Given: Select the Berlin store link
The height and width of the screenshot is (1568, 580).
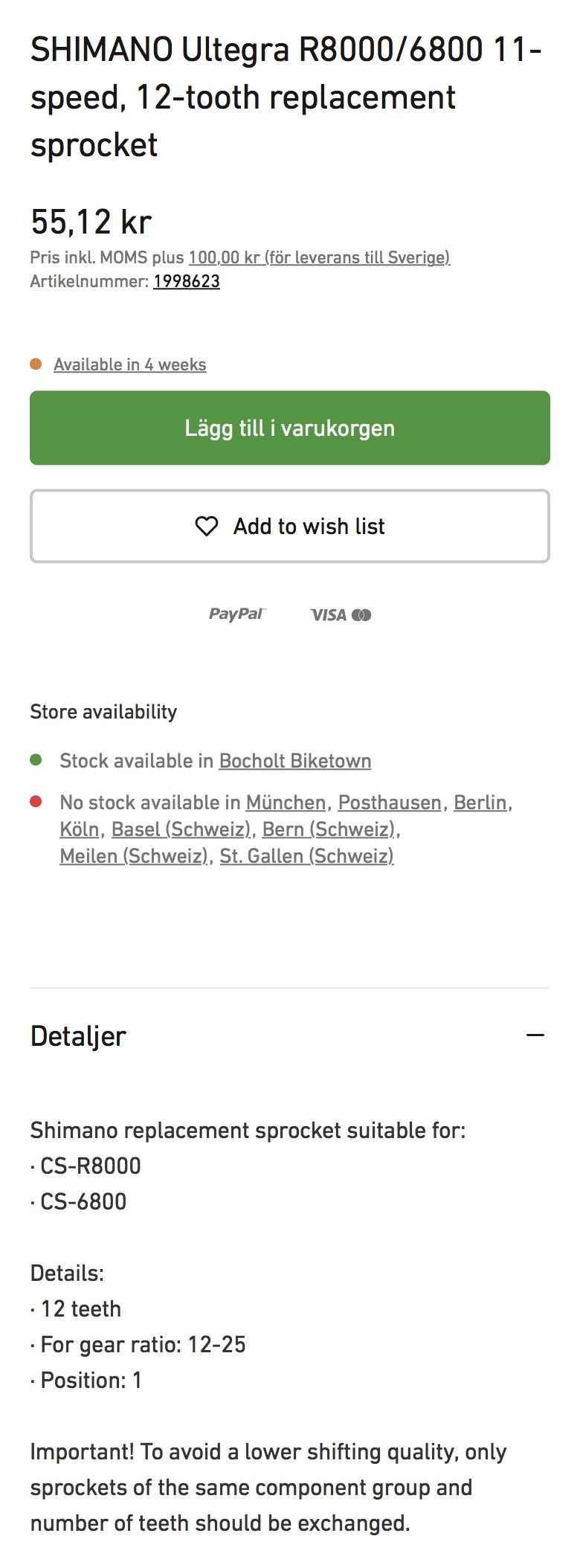Looking at the screenshot, I should (x=480, y=803).
